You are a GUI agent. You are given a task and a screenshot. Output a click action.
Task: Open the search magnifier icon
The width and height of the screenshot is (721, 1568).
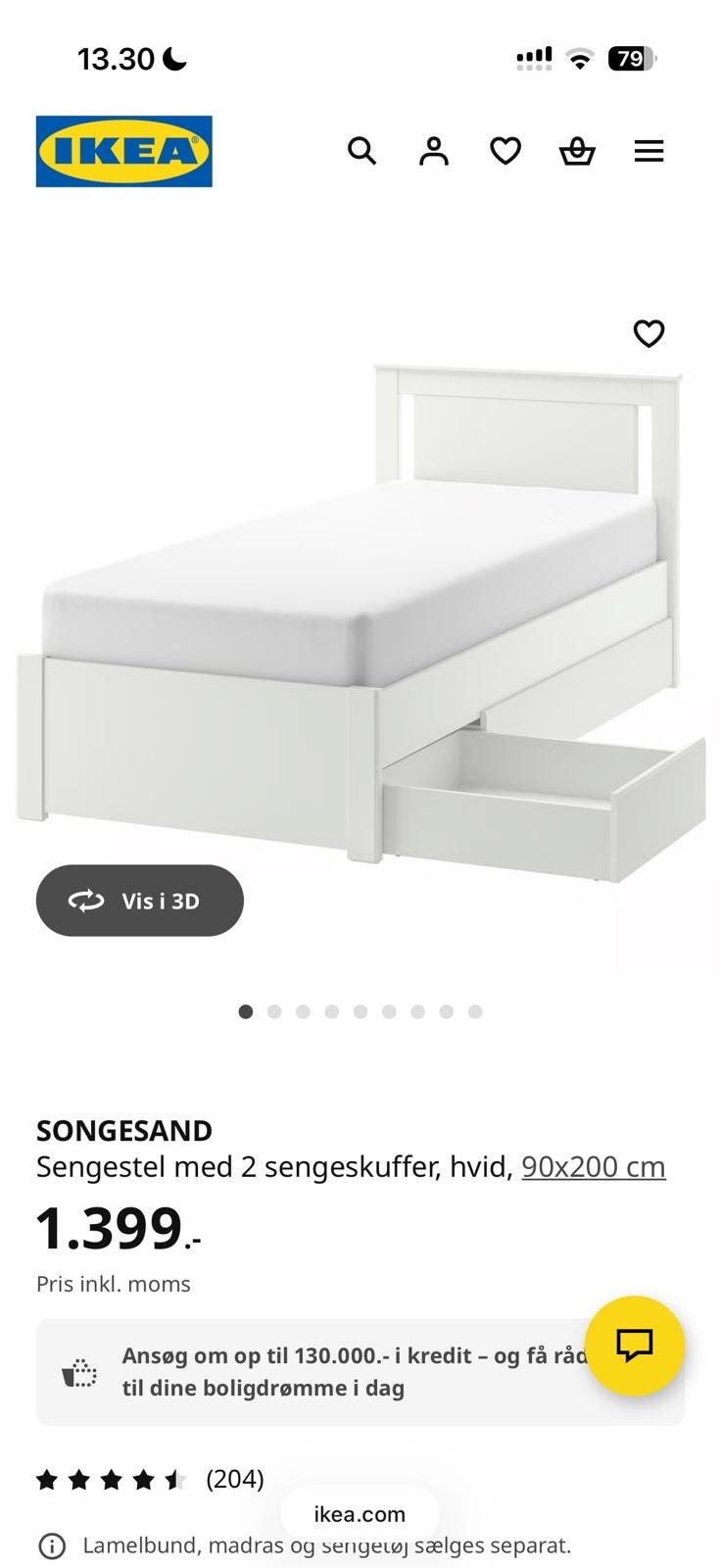pos(361,151)
